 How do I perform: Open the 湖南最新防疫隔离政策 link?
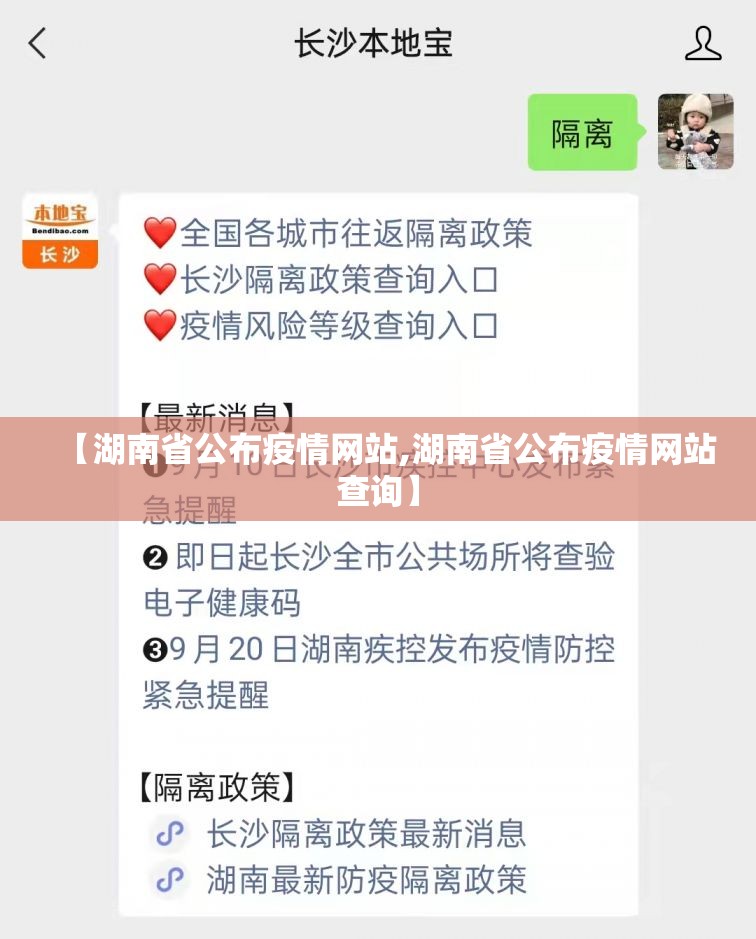[x=365, y=879]
